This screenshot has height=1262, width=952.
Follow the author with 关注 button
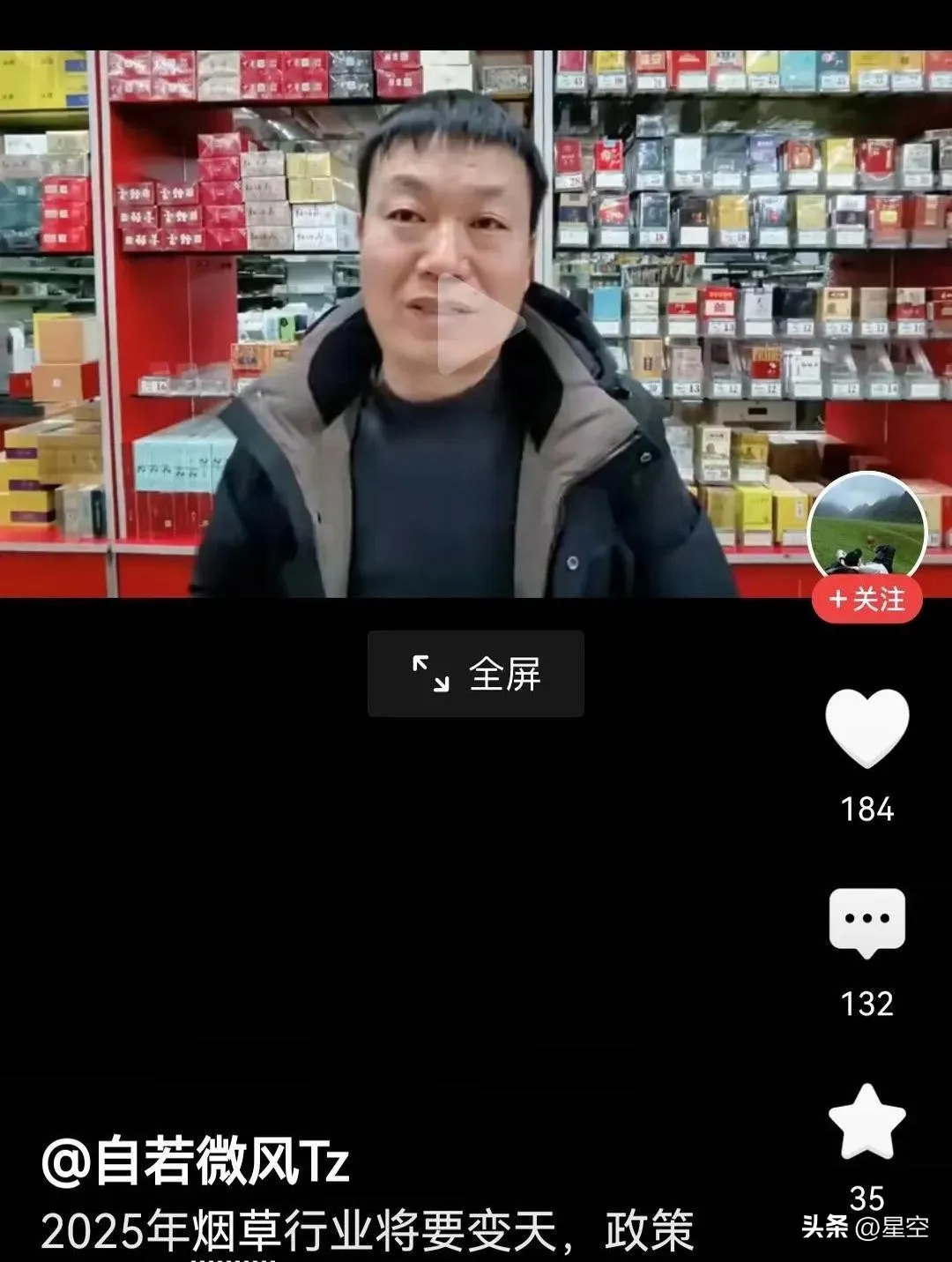point(867,601)
